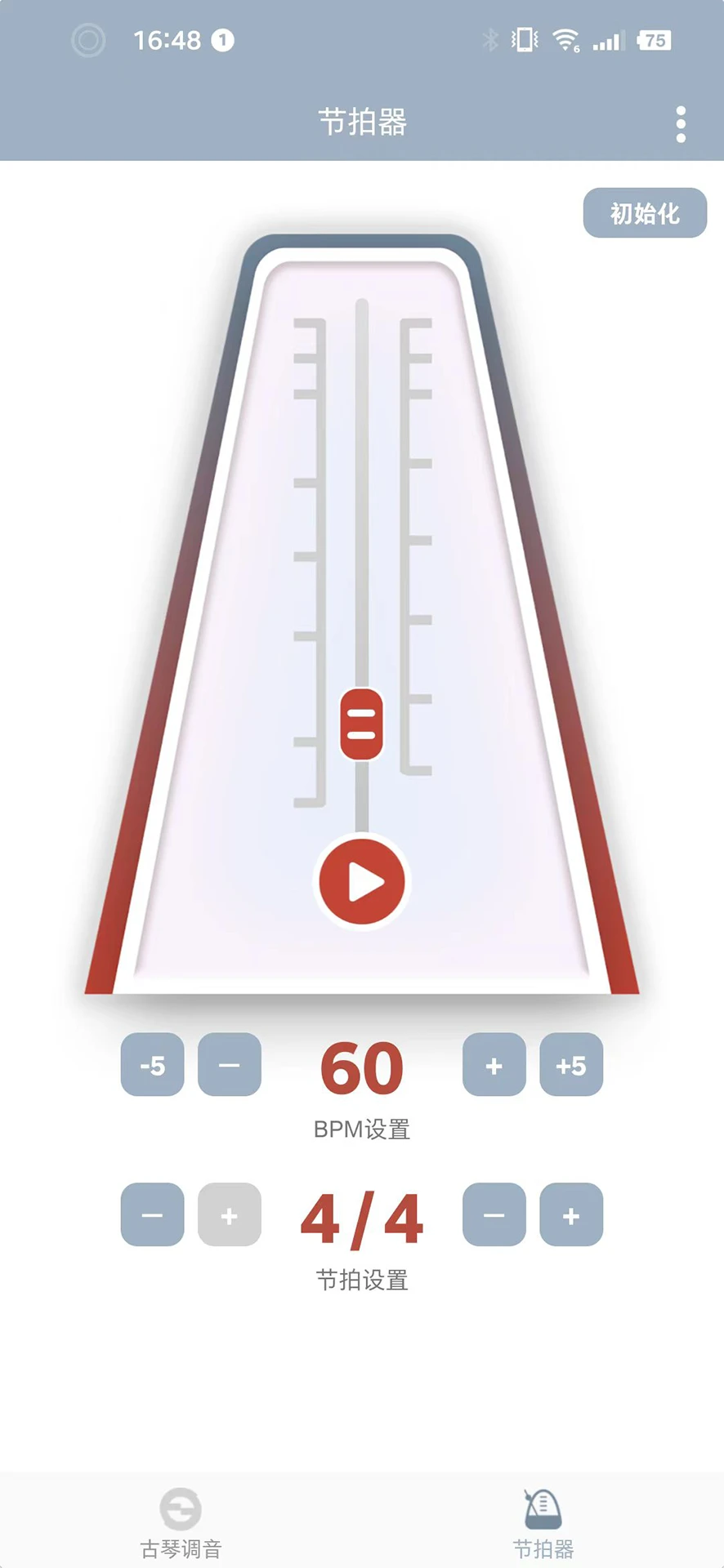Start the metronome with the play button
The height and width of the screenshot is (1568, 724).
click(362, 882)
